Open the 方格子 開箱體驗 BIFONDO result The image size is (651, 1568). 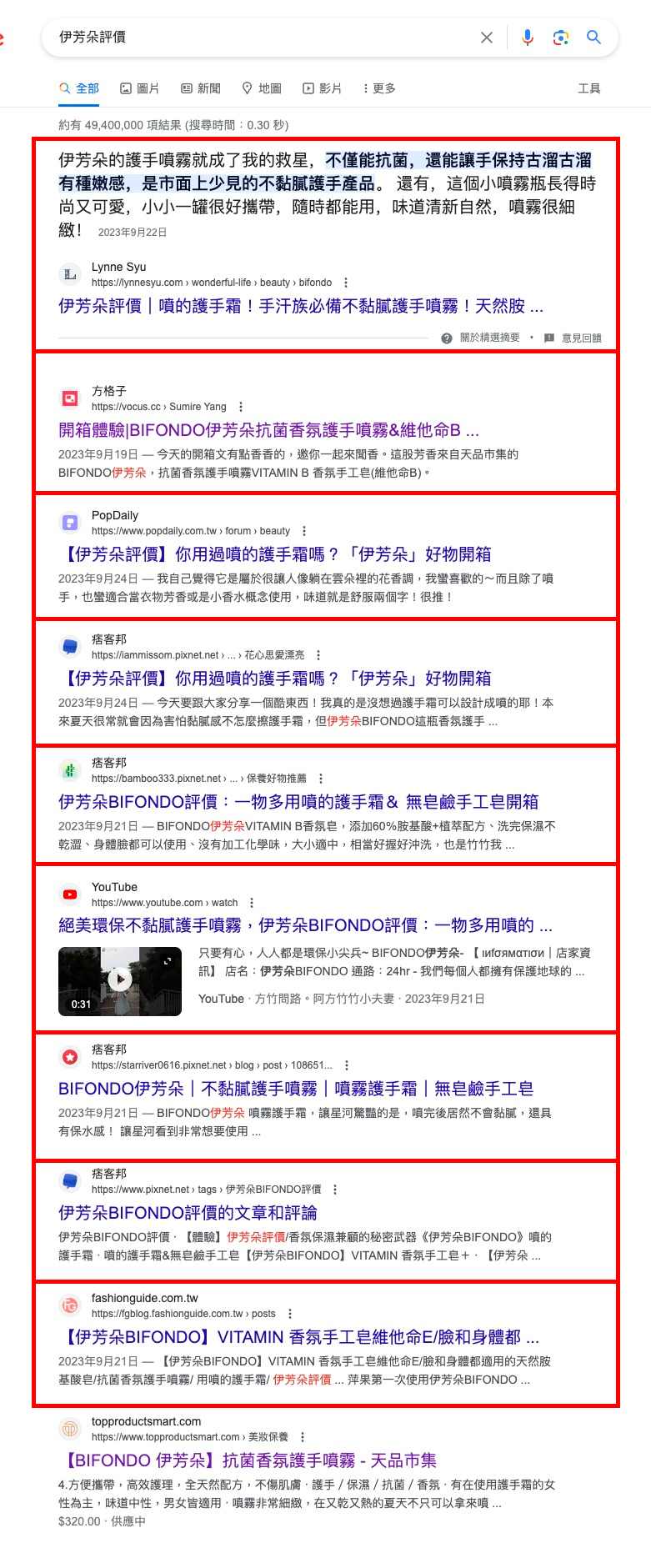(x=268, y=430)
